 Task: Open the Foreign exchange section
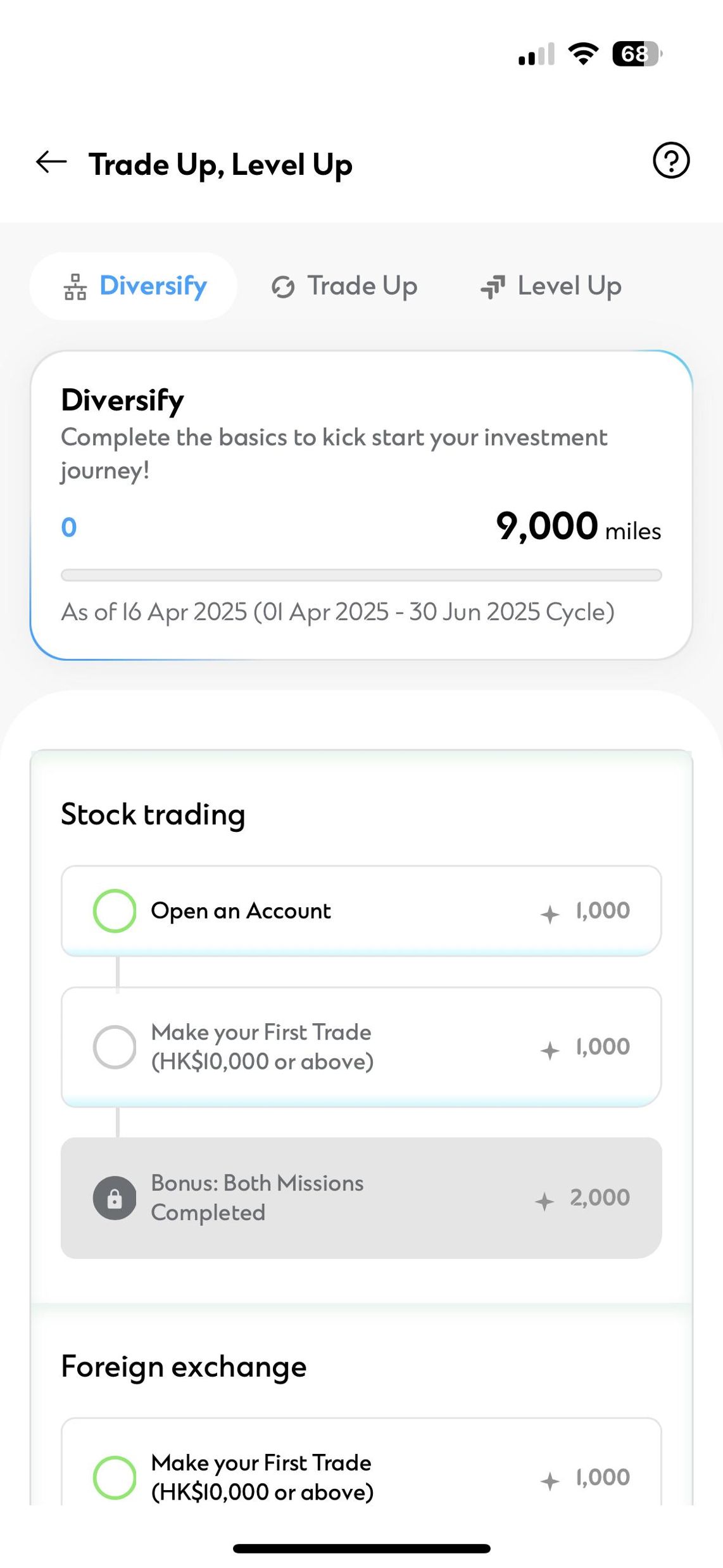point(183,1366)
